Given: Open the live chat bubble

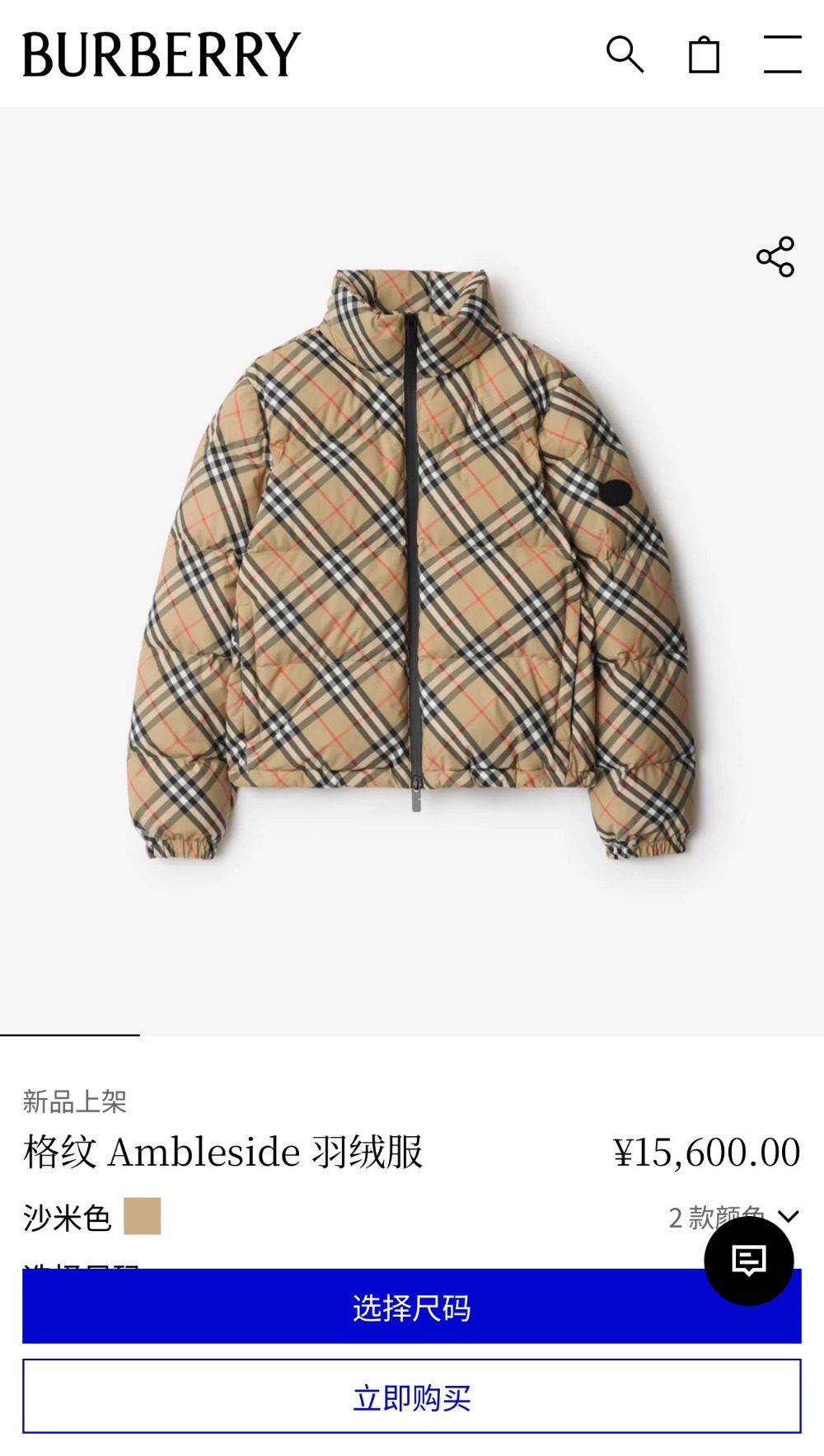Looking at the screenshot, I should [748, 1261].
